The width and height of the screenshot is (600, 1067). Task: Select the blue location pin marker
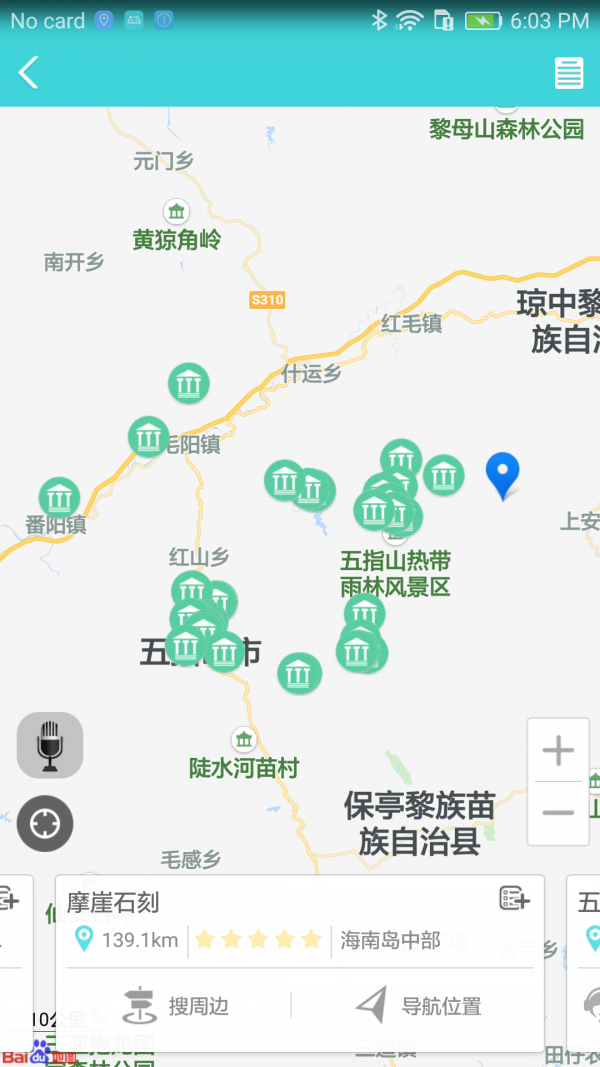[x=502, y=474]
